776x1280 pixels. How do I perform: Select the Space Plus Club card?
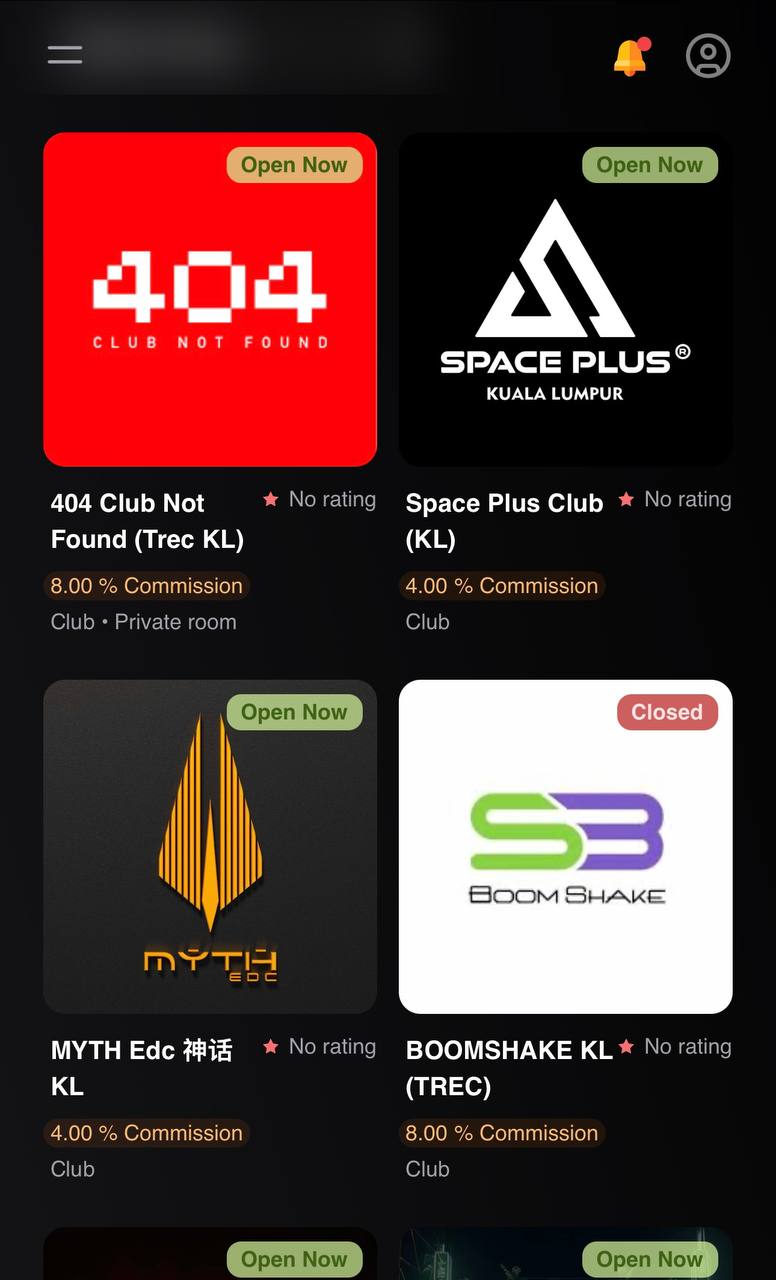566,384
